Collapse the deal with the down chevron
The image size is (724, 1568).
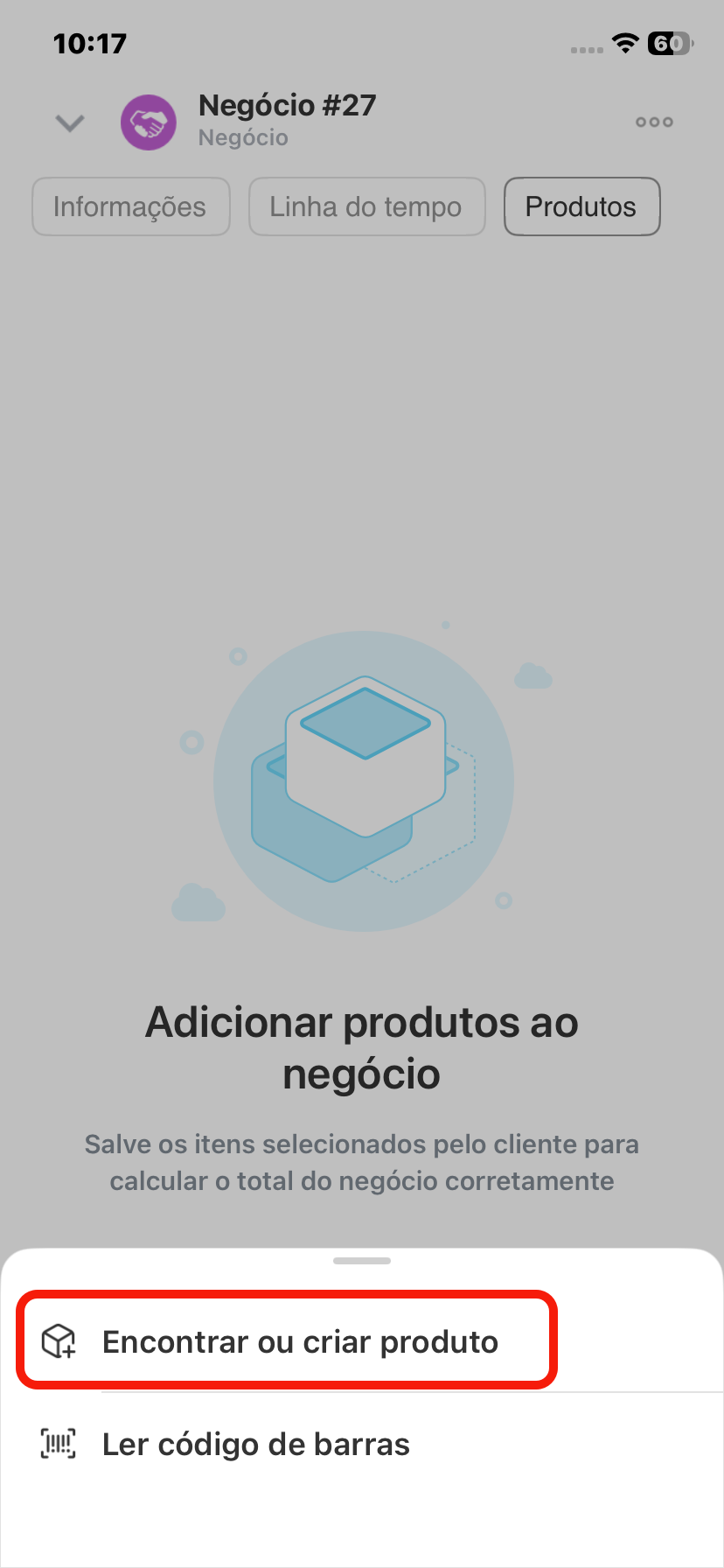tap(70, 122)
